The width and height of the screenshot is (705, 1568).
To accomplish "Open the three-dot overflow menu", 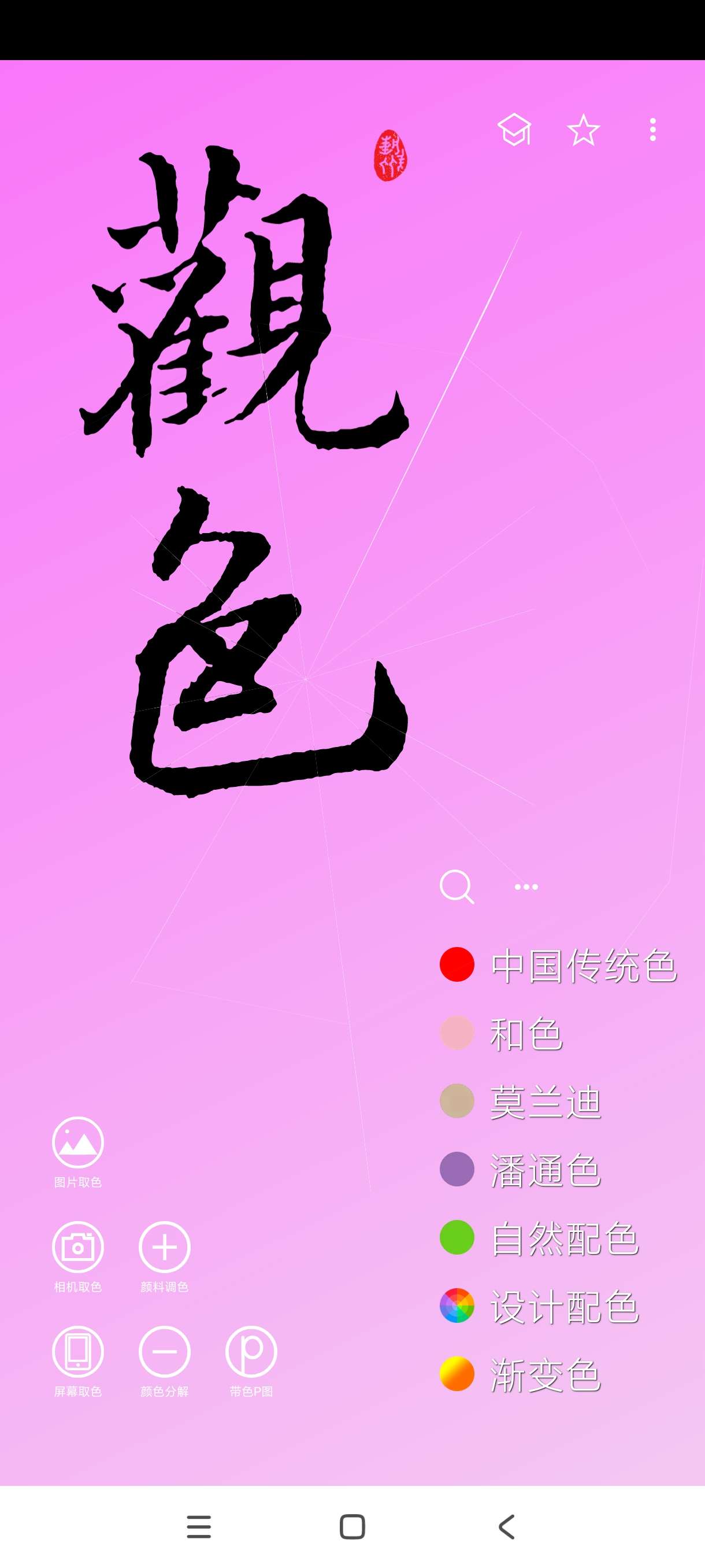I will pyautogui.click(x=652, y=130).
